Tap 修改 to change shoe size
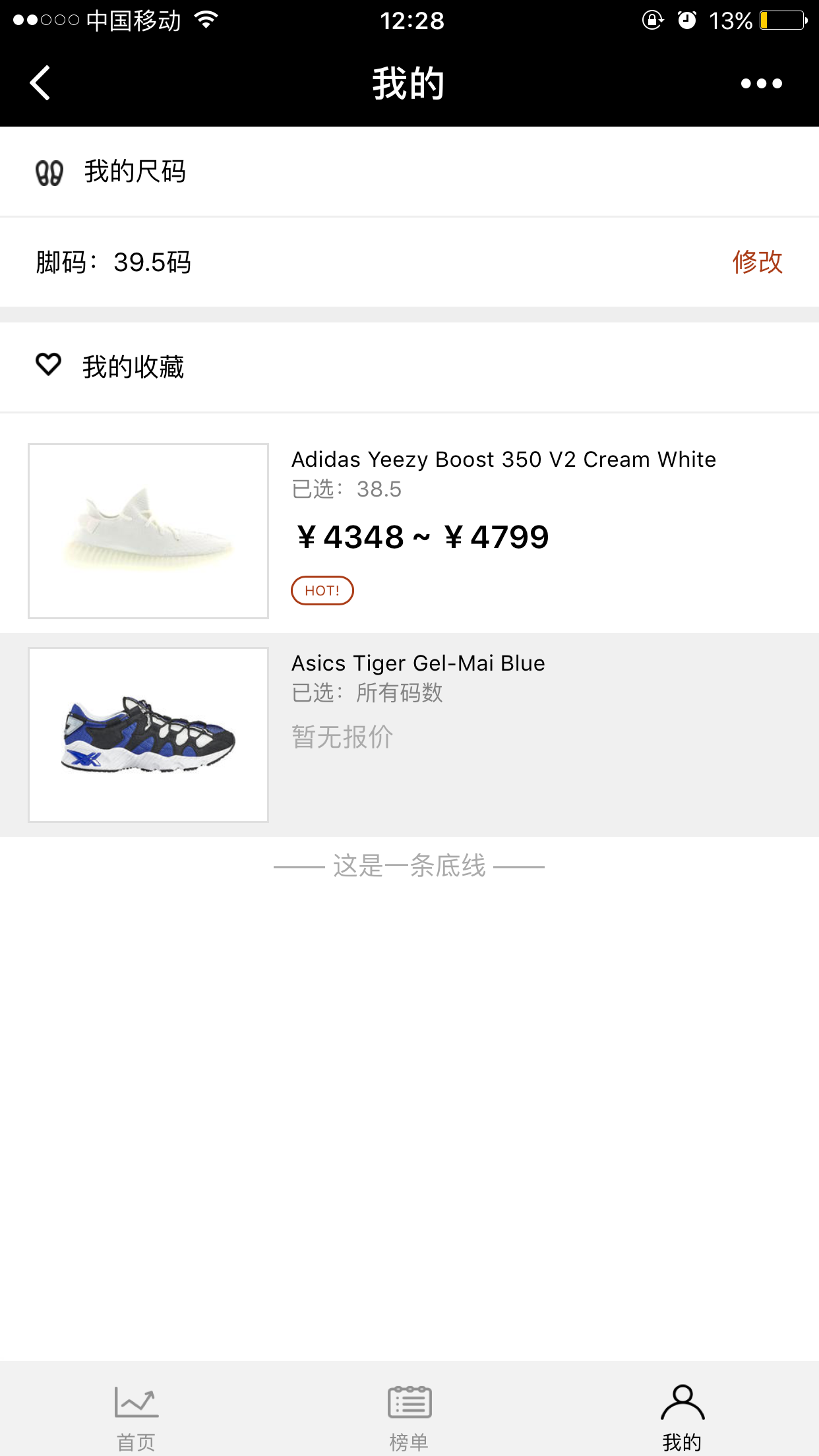 point(757,262)
